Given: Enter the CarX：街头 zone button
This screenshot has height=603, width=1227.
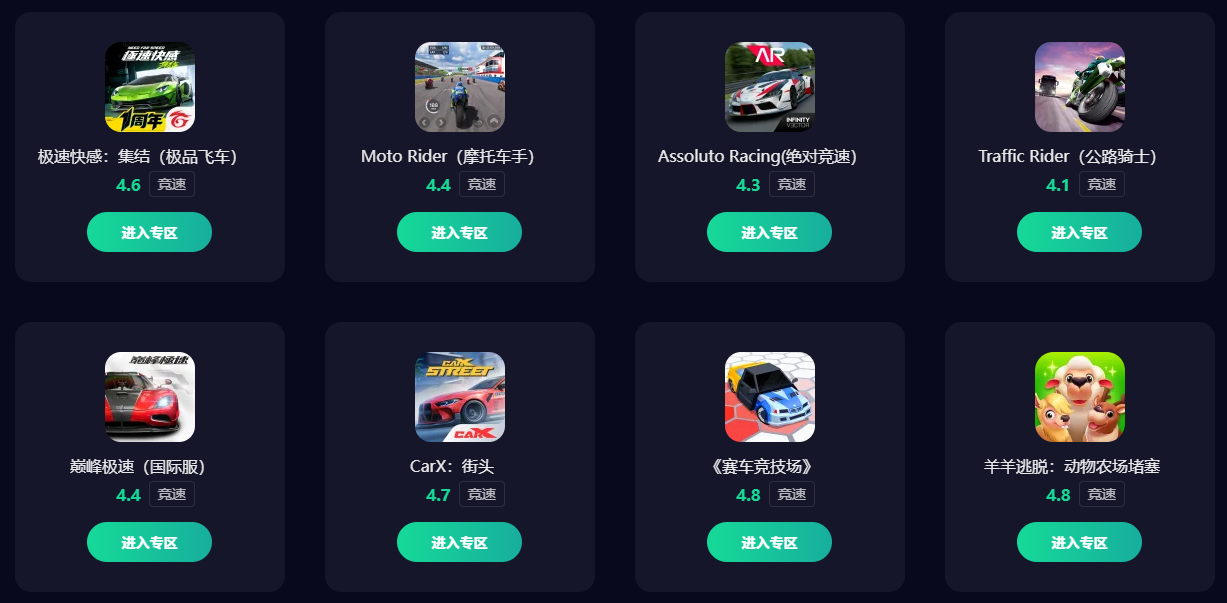Looking at the screenshot, I should (459, 542).
